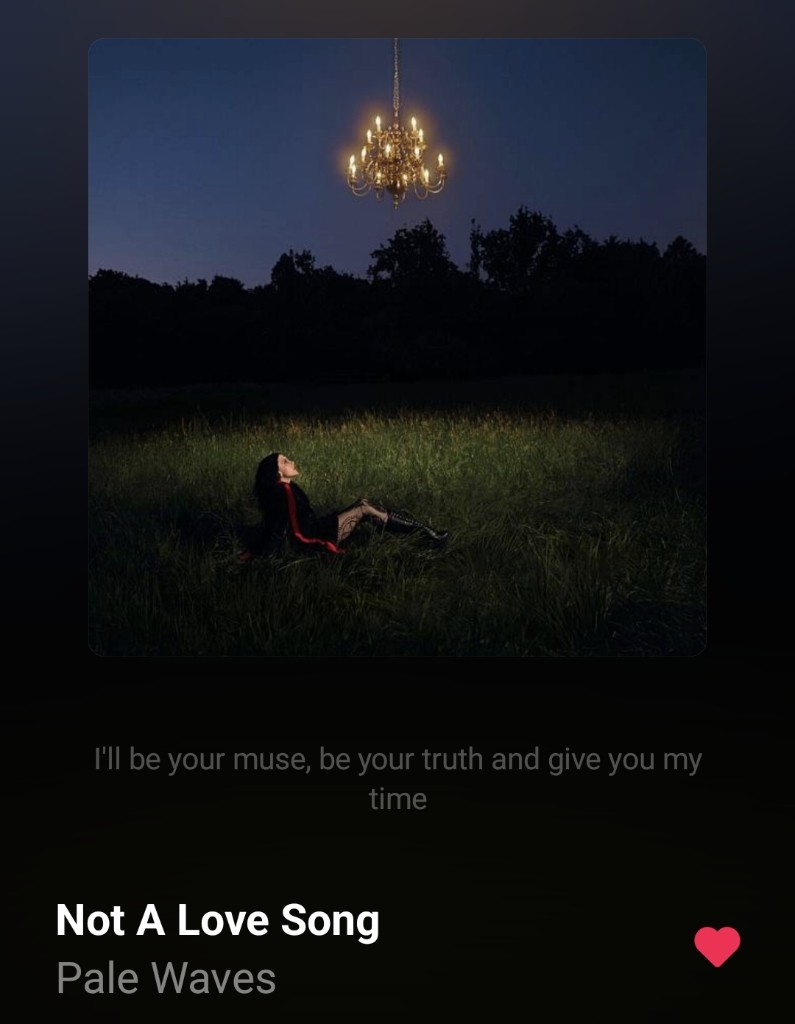This screenshot has height=1024, width=795.
Task: Unlike Not A Love Song with heart icon
Action: (x=717, y=946)
